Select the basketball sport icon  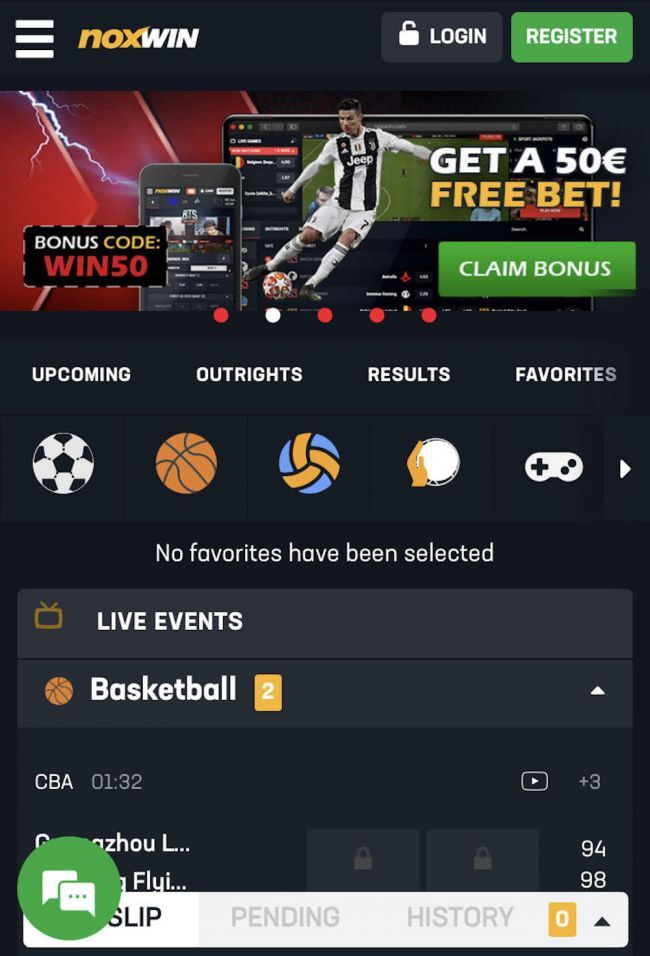[x=186, y=464]
